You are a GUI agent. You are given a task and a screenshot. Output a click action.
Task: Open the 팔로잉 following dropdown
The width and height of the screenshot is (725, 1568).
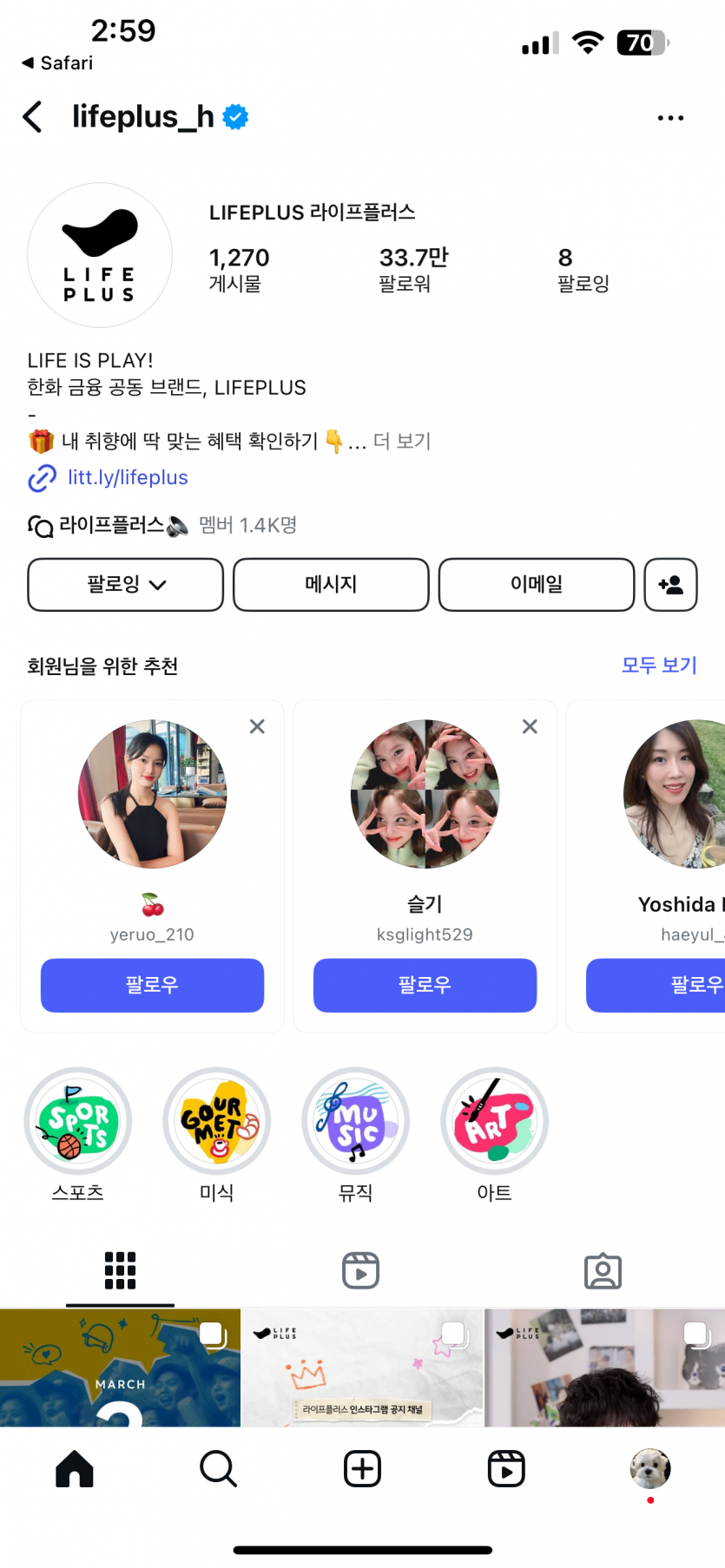click(125, 584)
